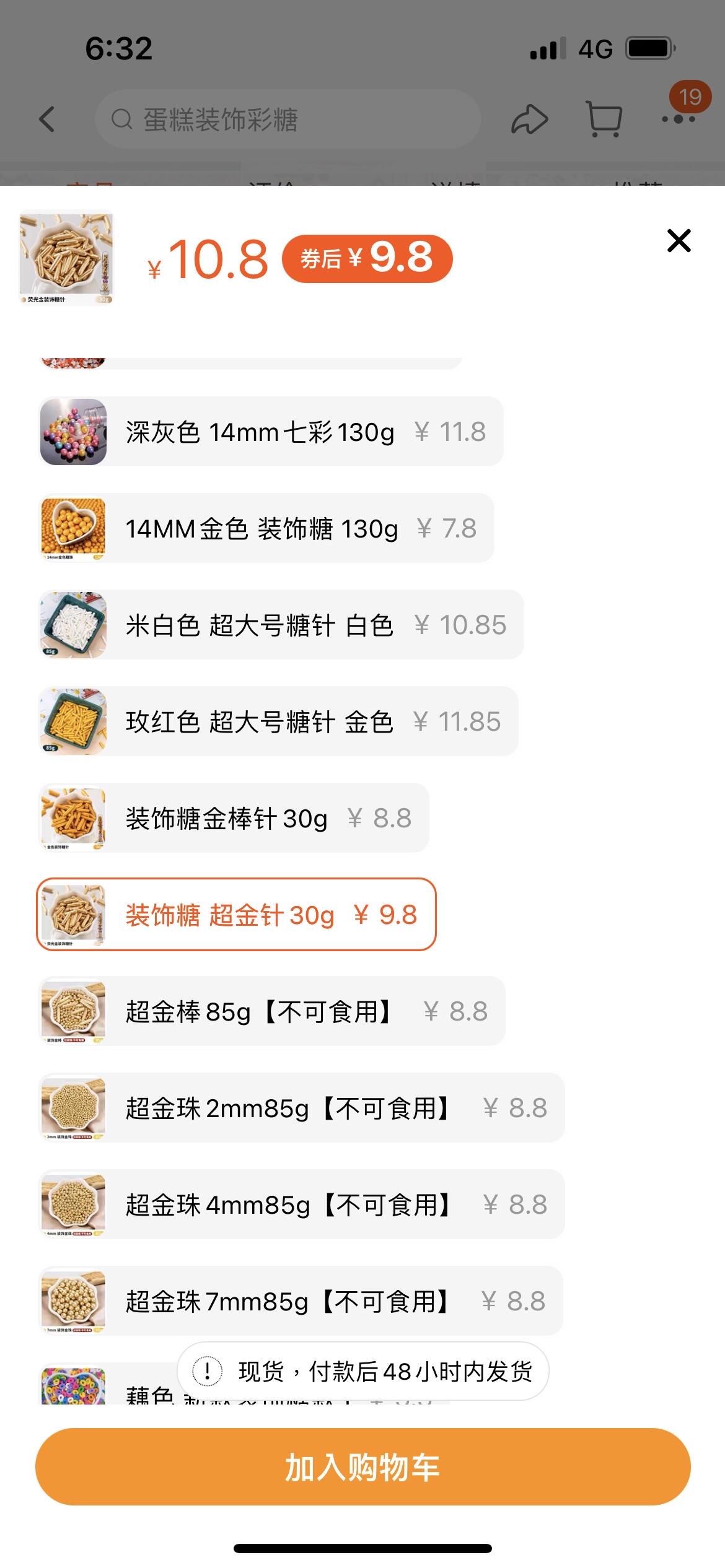The height and width of the screenshot is (1568, 725).
Task: Select 玫红色 超大号糖针 金色 variant
Action: click(x=278, y=721)
